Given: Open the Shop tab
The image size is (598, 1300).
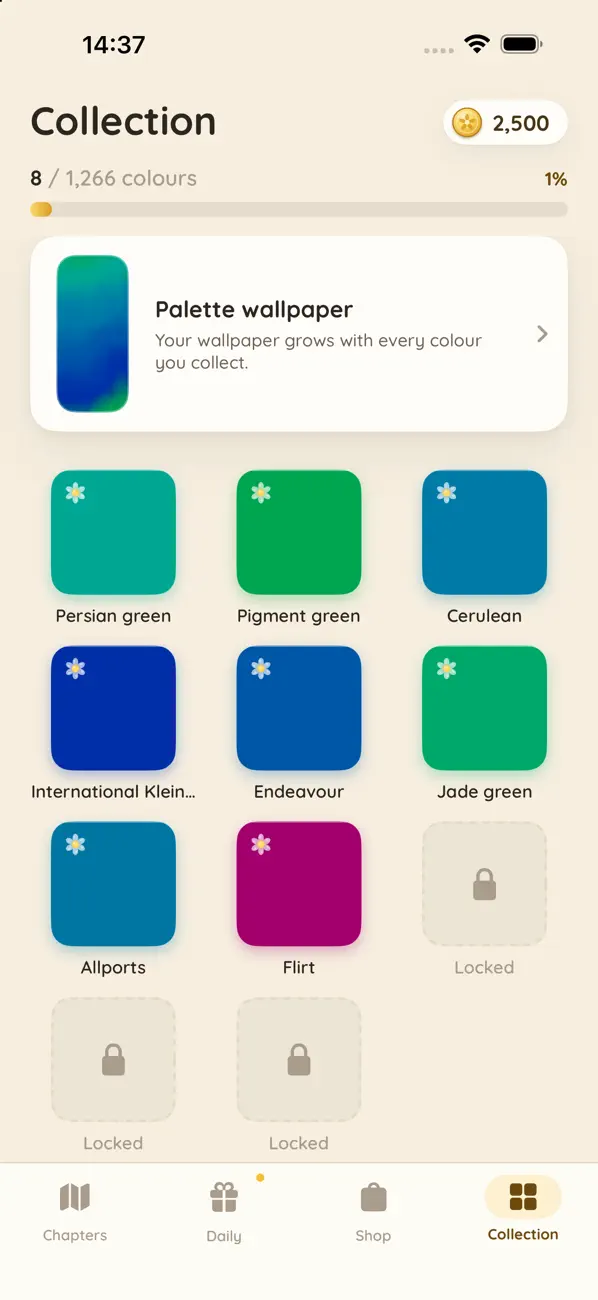Looking at the screenshot, I should click(373, 1211).
